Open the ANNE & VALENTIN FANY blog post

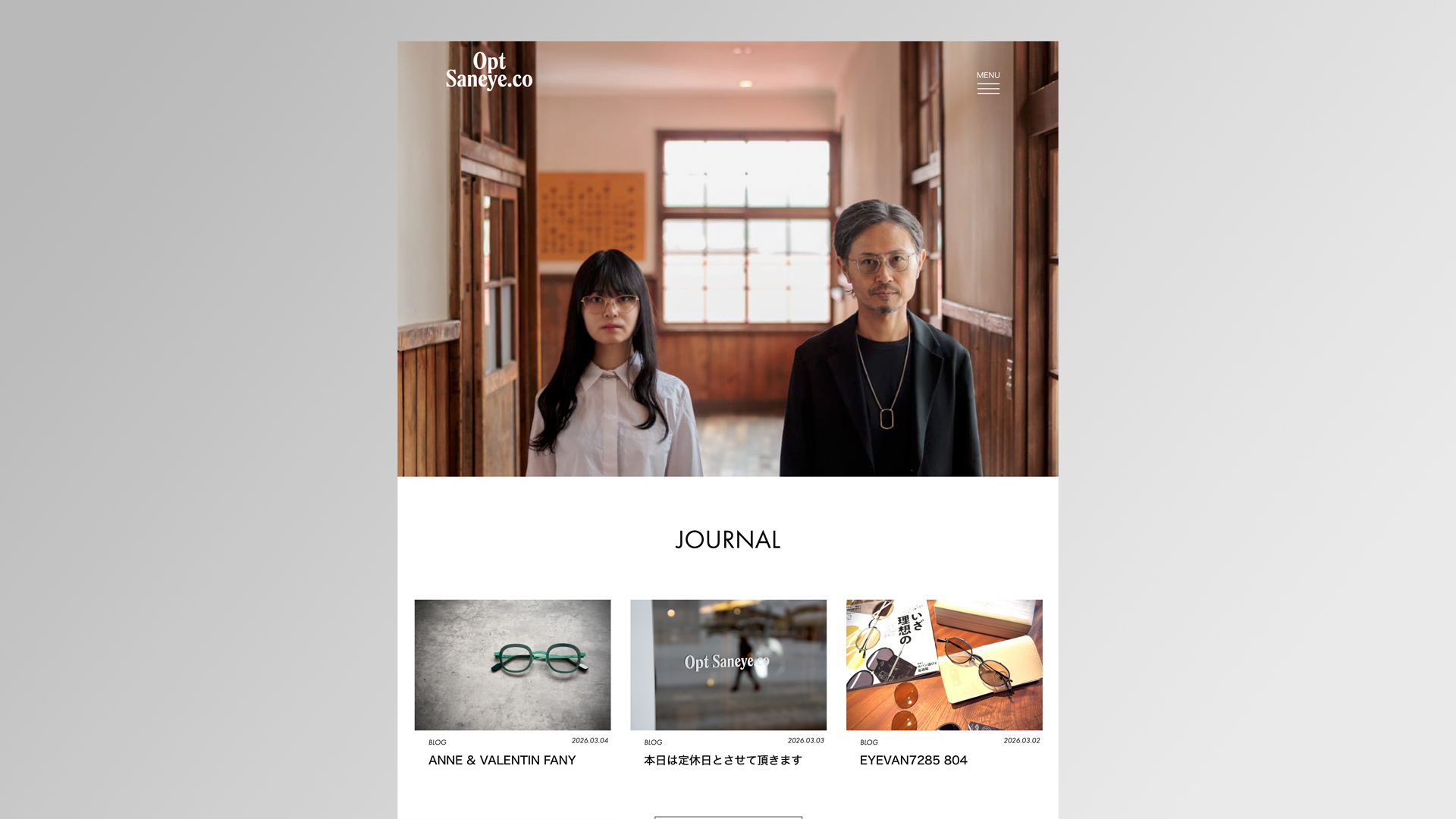click(x=502, y=760)
